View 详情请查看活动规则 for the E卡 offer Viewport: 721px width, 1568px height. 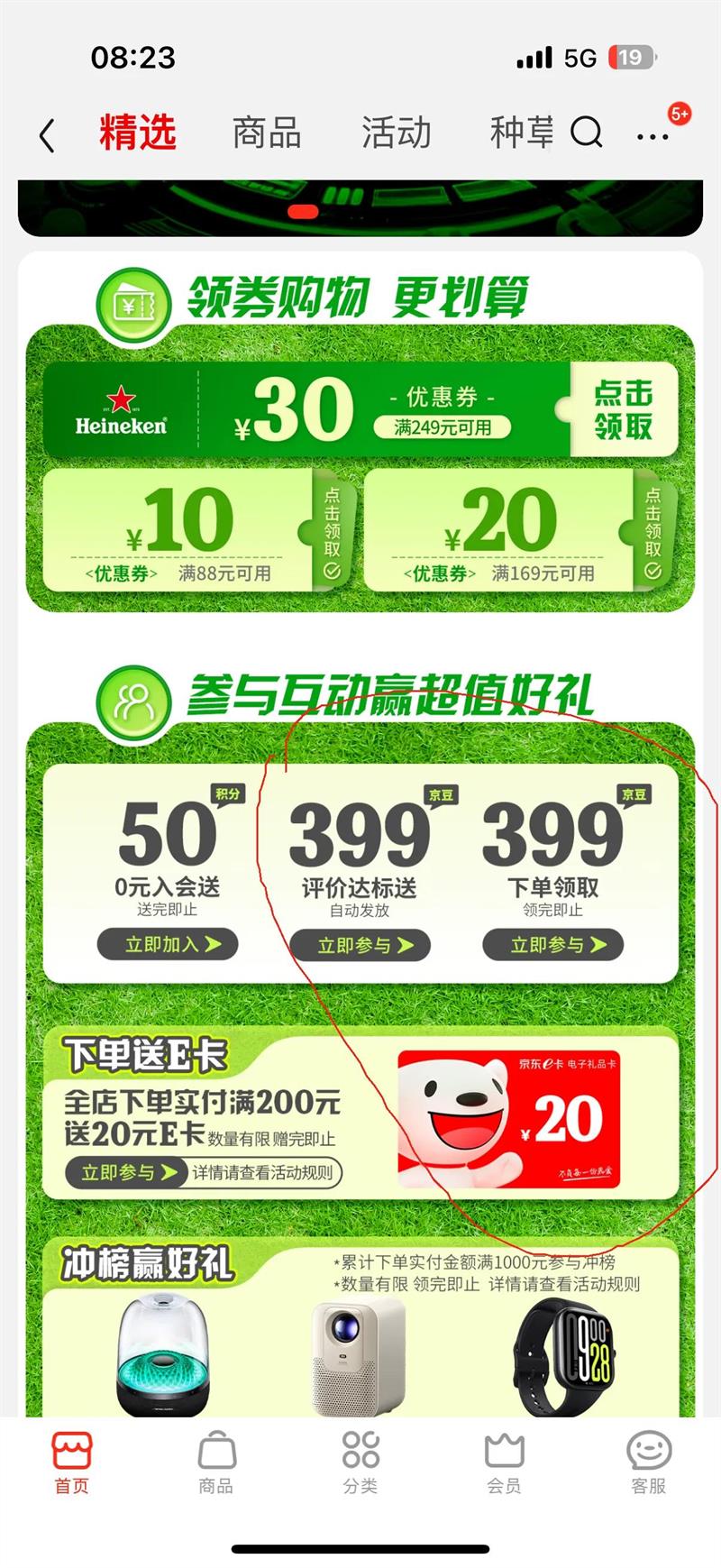(263, 1172)
